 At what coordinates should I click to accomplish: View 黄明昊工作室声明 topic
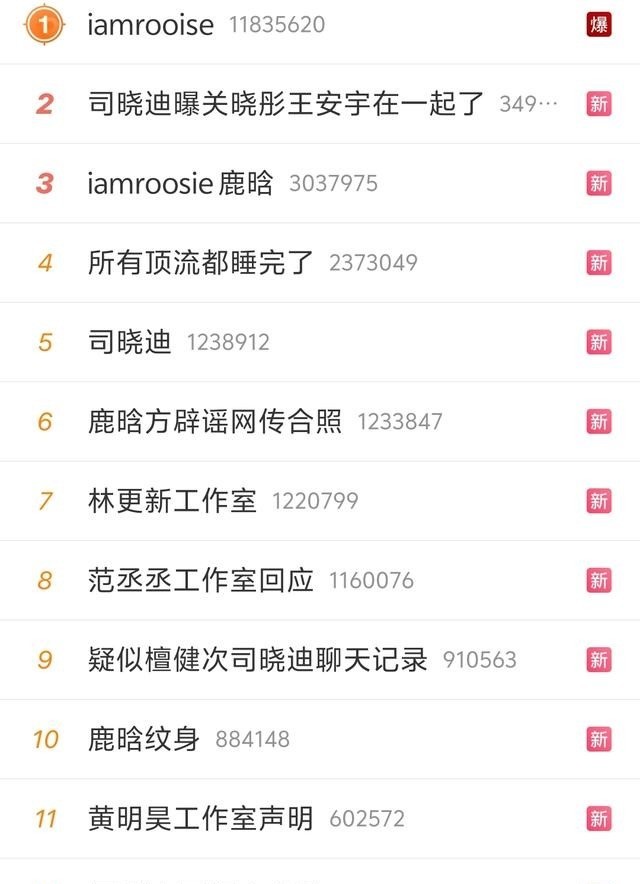point(201,819)
